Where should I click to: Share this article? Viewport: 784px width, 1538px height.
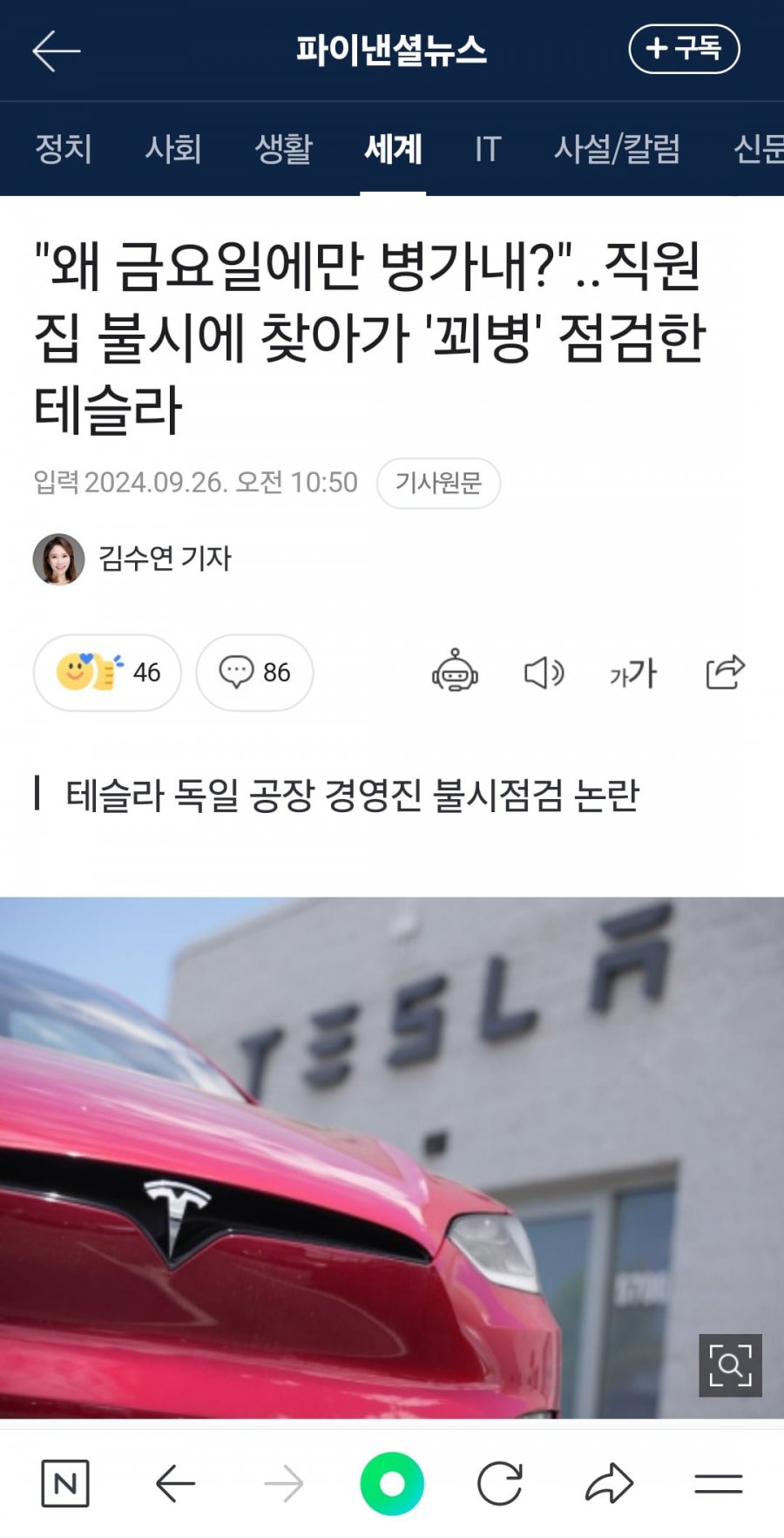[x=725, y=673]
